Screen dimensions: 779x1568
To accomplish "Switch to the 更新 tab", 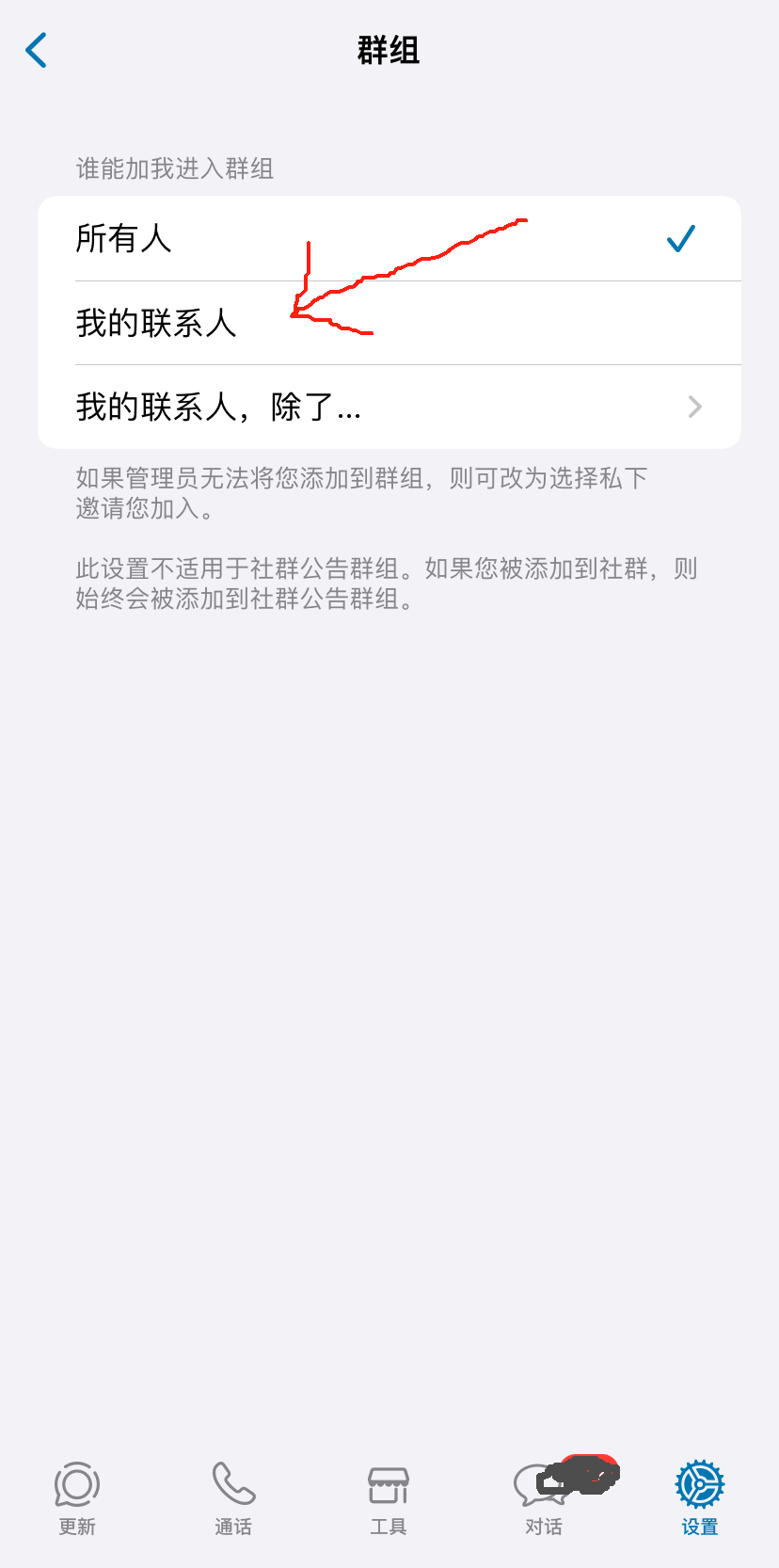I will tap(77, 1498).
